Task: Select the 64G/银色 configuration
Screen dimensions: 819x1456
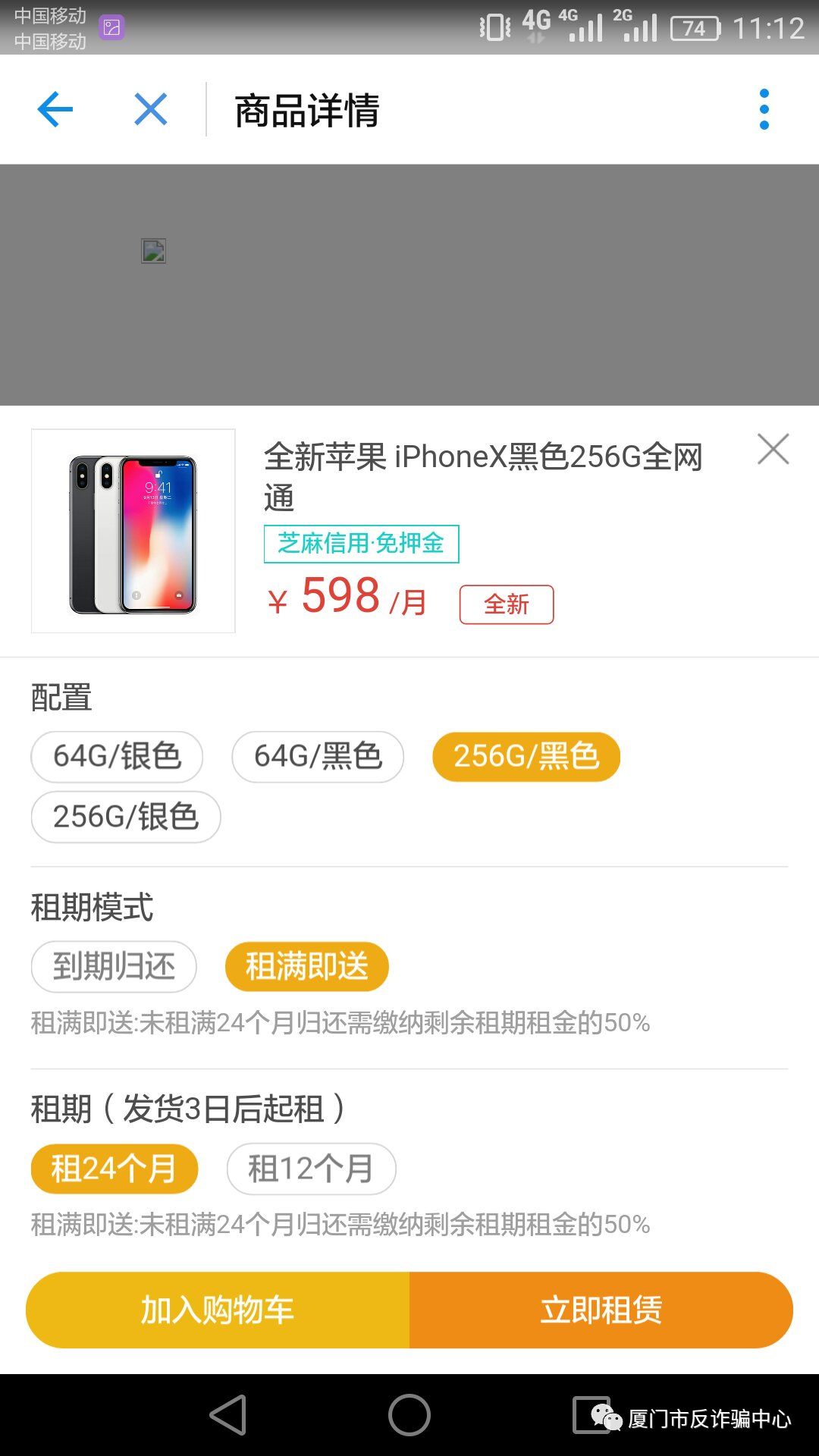Action: pos(117,756)
